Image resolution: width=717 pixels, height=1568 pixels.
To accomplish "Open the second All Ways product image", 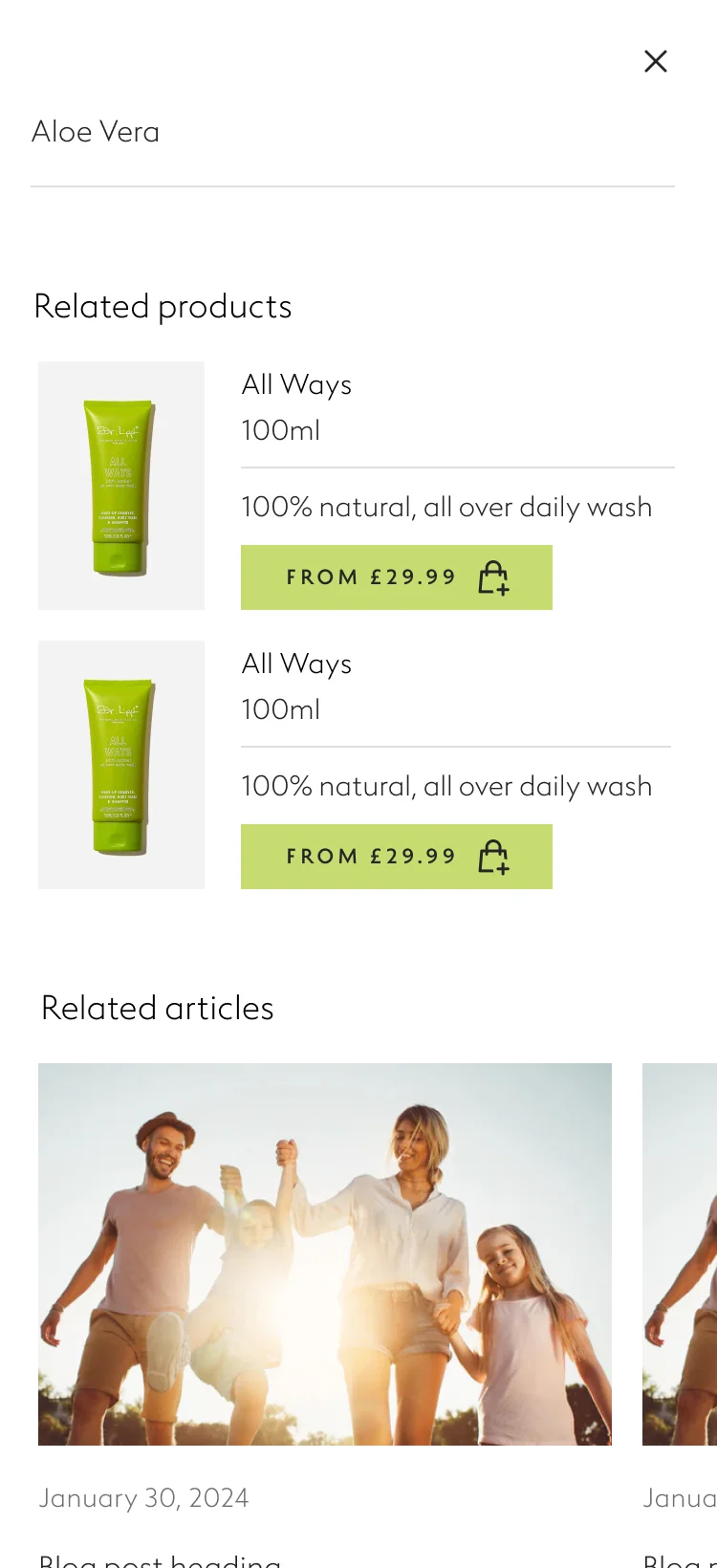I will 121,765.
